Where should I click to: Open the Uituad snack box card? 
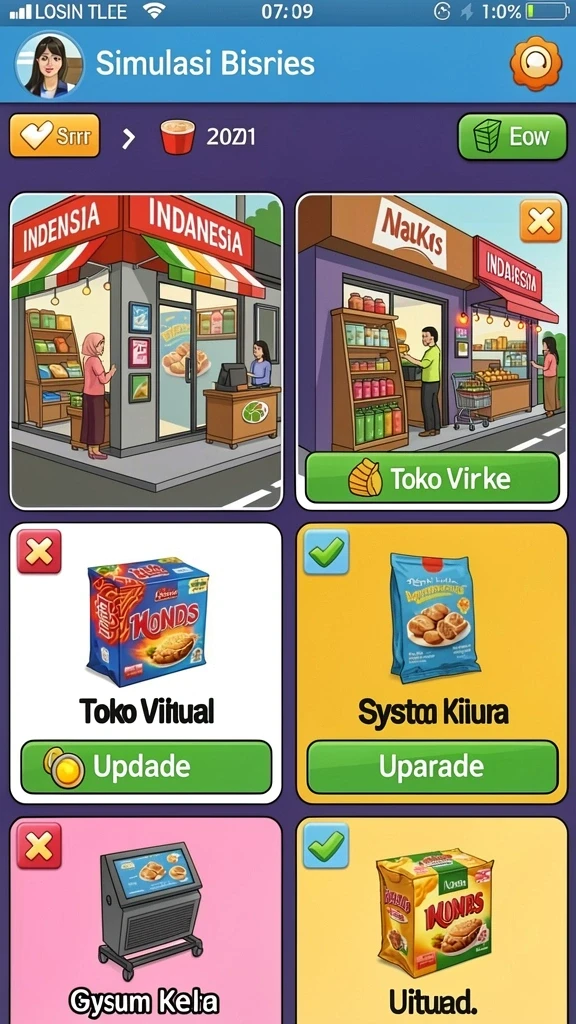click(432, 921)
